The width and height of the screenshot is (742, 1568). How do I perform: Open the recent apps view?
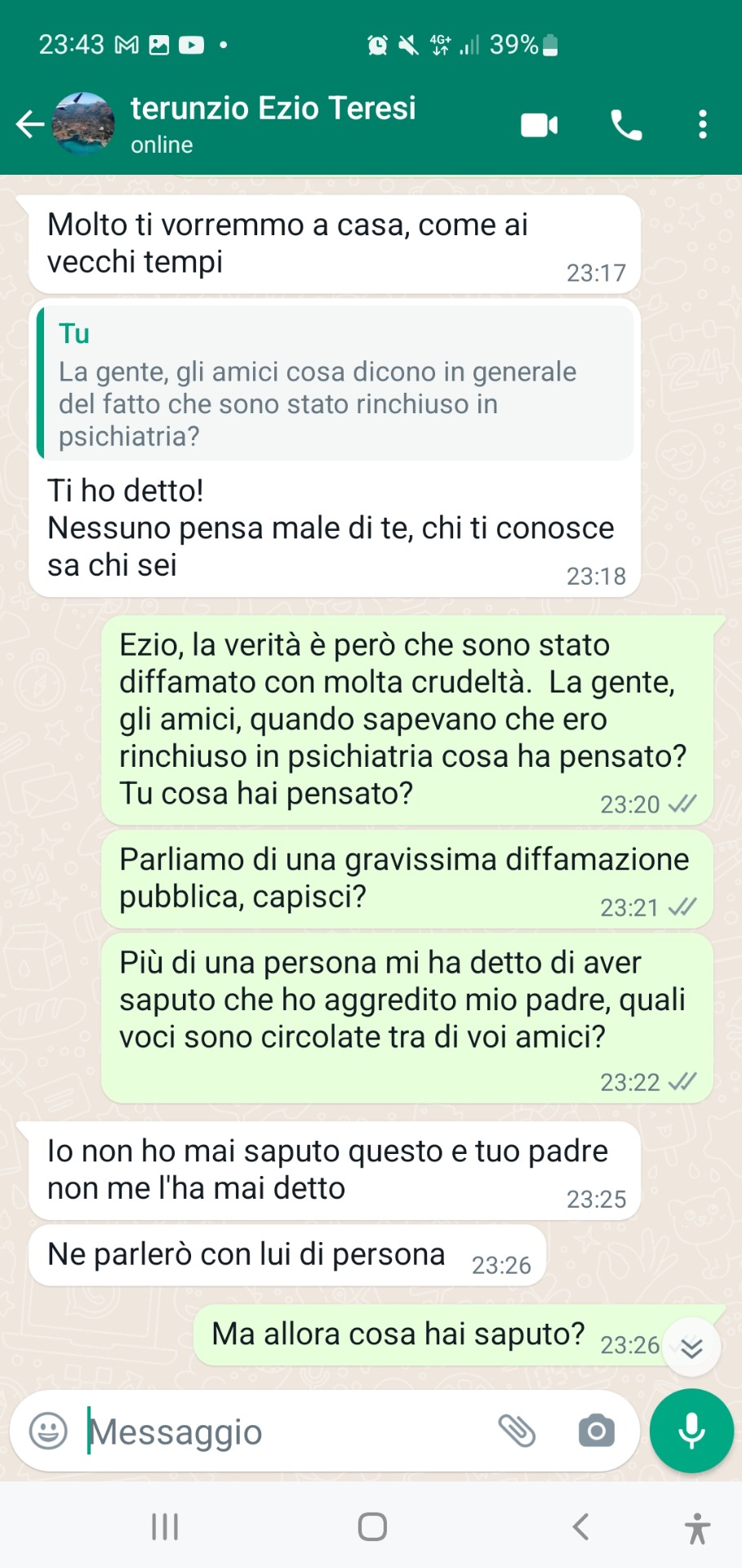[165, 1526]
